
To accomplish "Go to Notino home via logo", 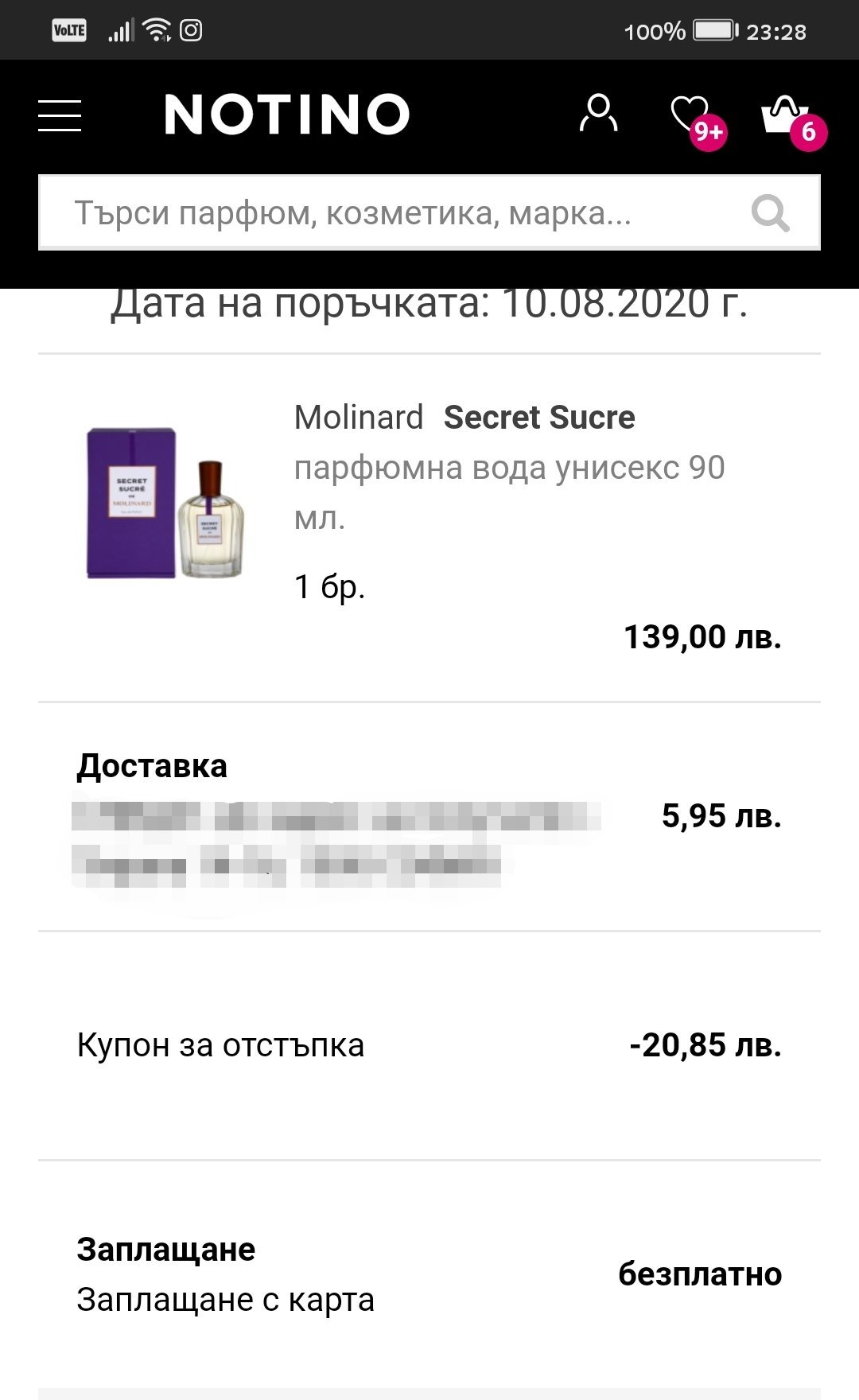I will (287, 115).
